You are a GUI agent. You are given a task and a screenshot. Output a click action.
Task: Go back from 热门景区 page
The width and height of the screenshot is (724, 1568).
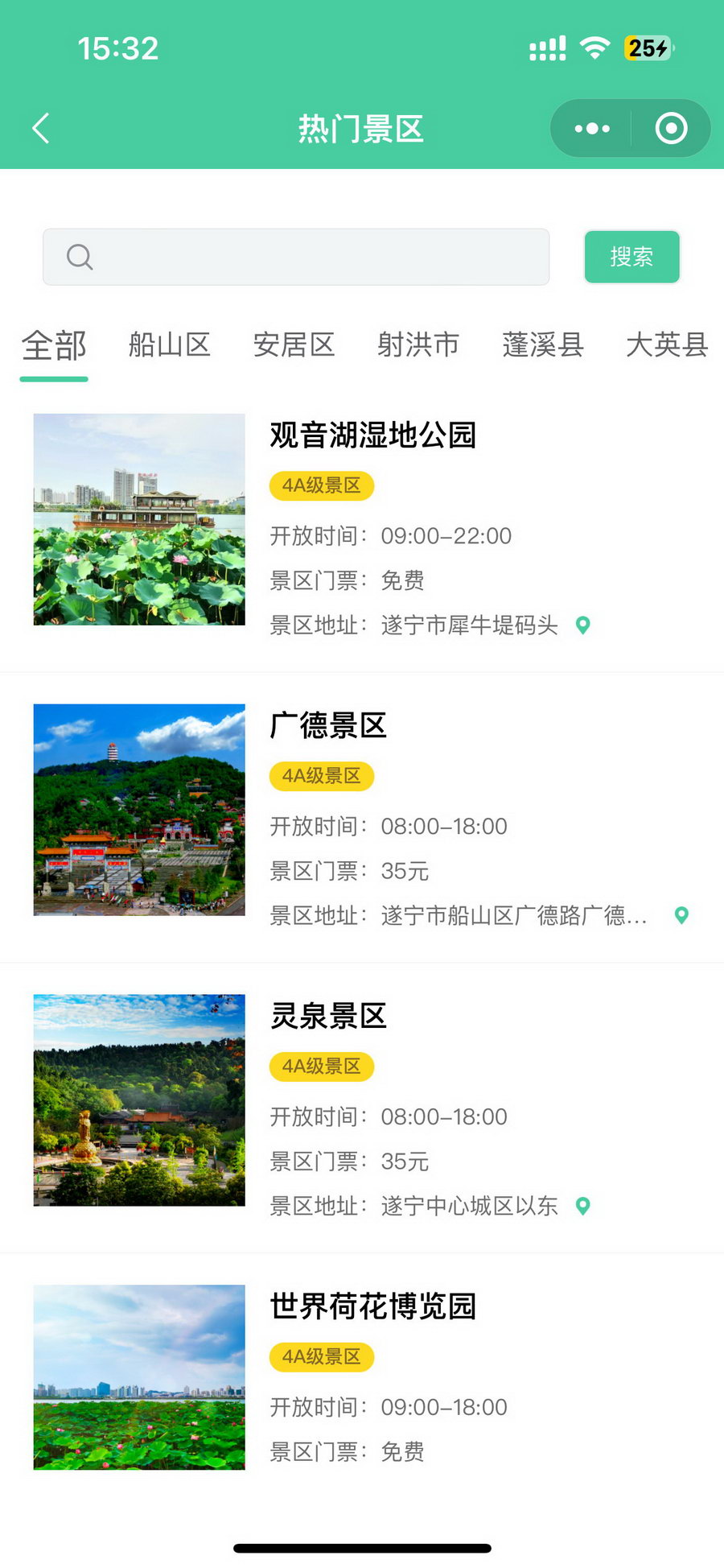(41, 129)
